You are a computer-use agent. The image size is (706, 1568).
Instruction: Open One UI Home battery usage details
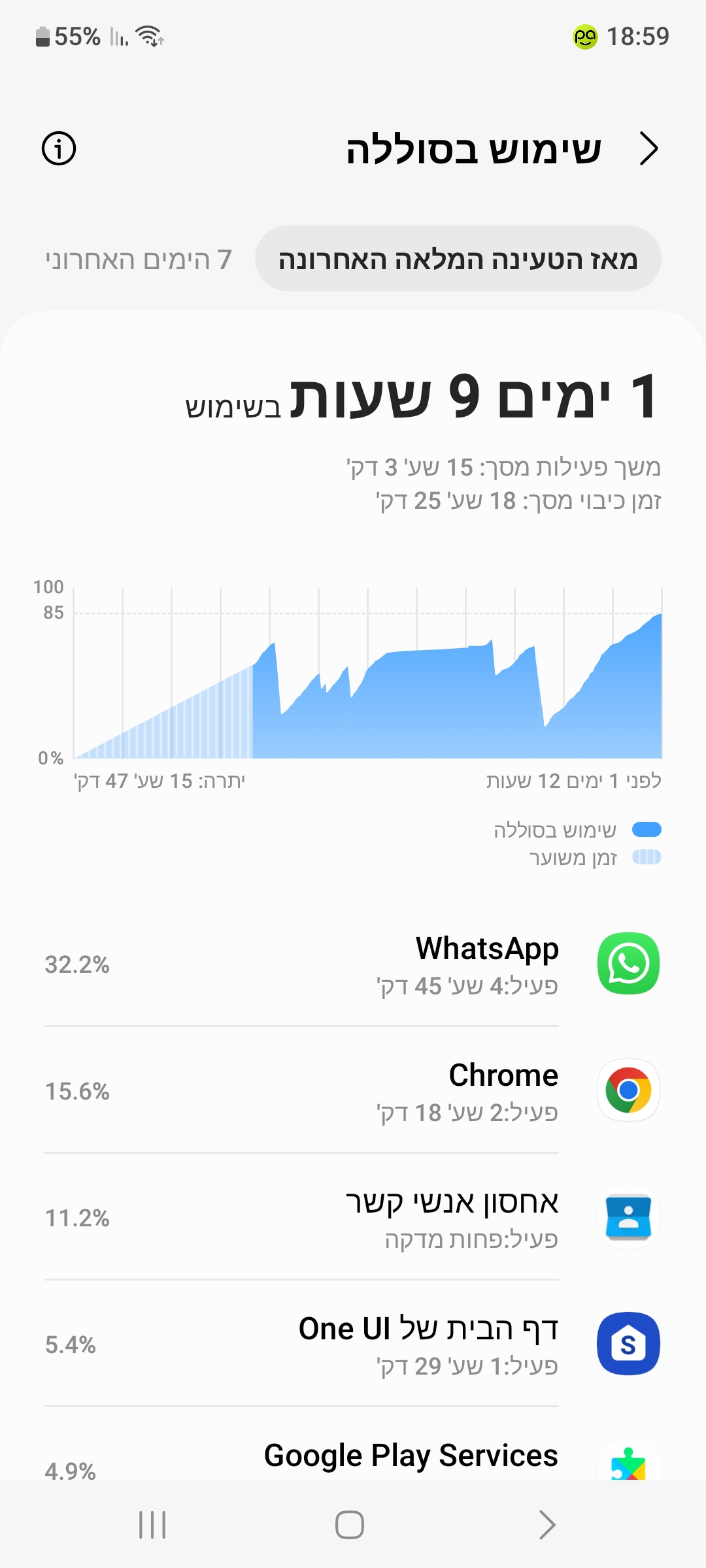(353, 1344)
